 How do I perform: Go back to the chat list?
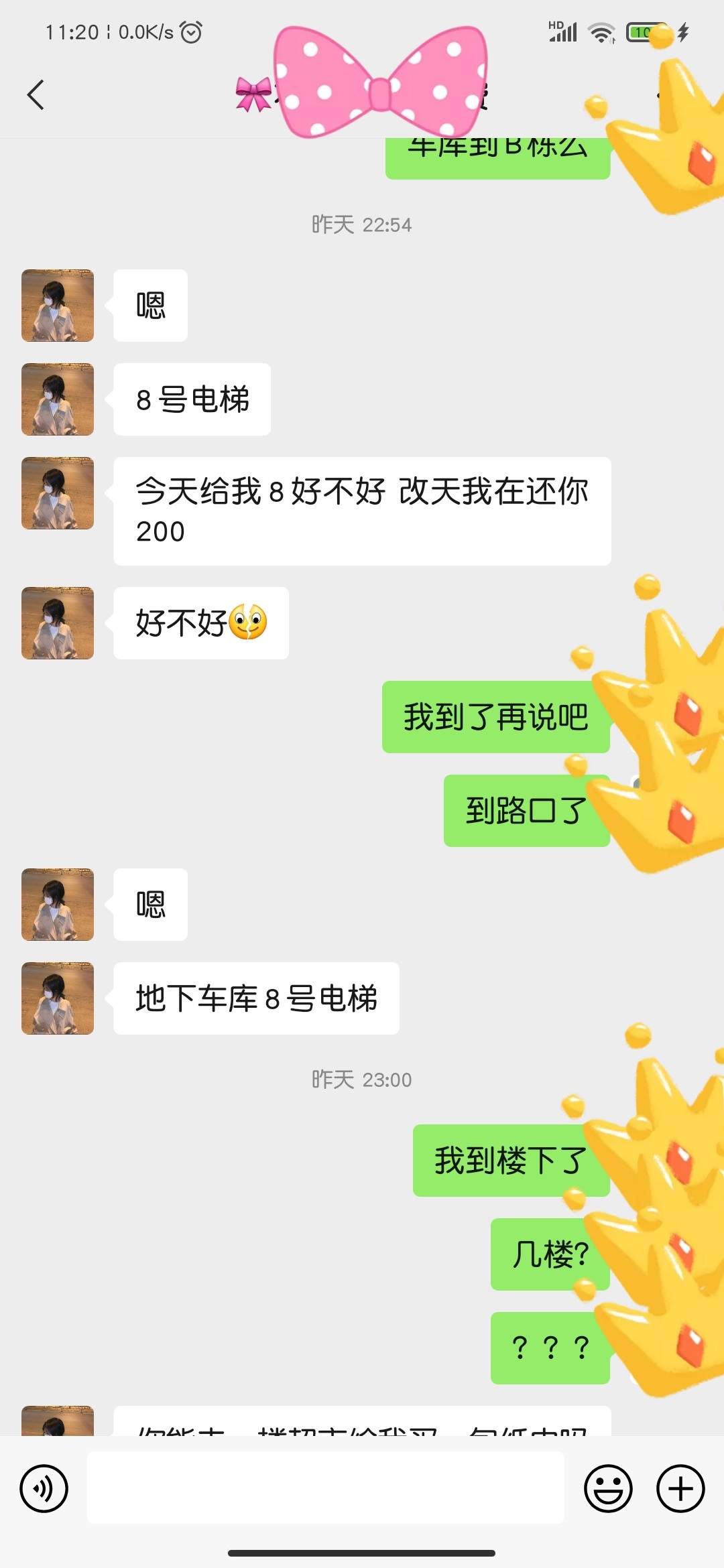[36, 94]
